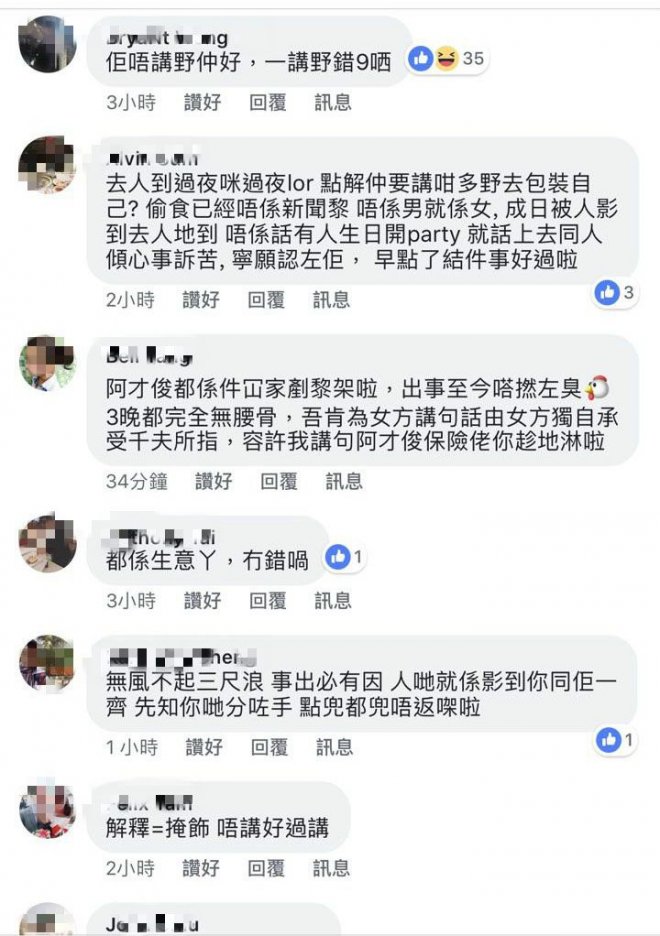
Task: Reply to the comment '無風不起三尺浪'
Action: [x=267, y=747]
